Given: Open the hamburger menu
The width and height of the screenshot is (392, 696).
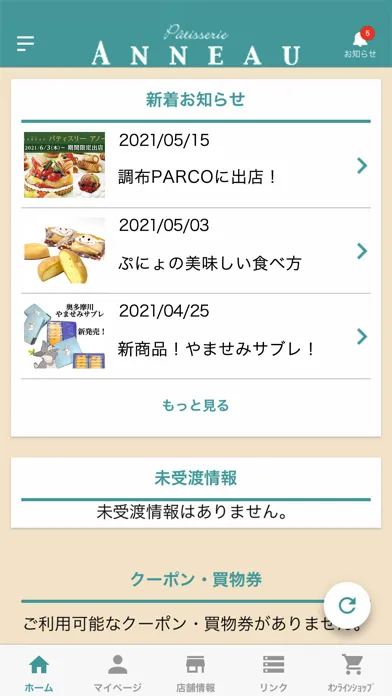Looking at the screenshot, I should coord(25,44).
